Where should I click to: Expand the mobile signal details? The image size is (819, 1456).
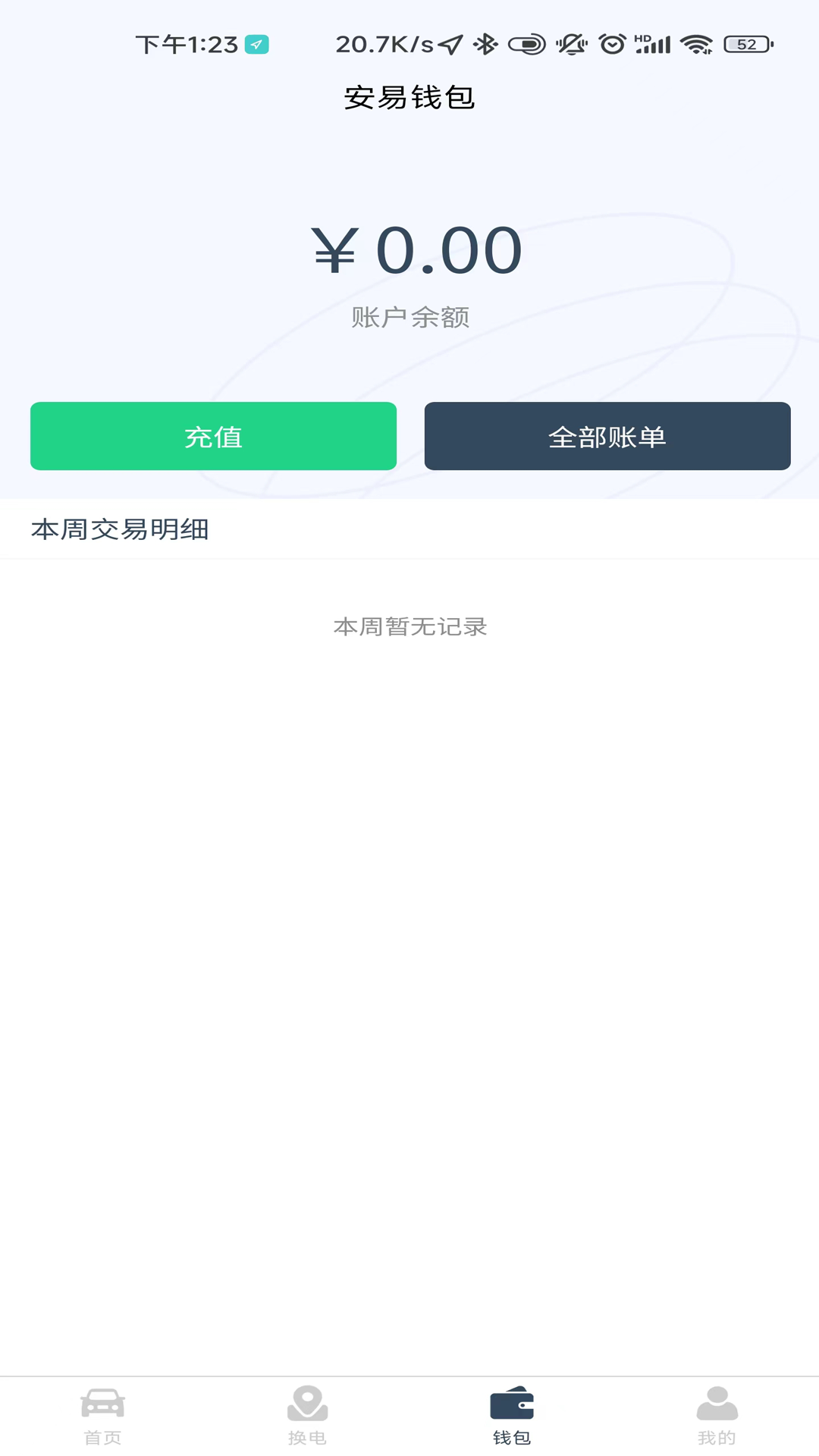coord(656,44)
